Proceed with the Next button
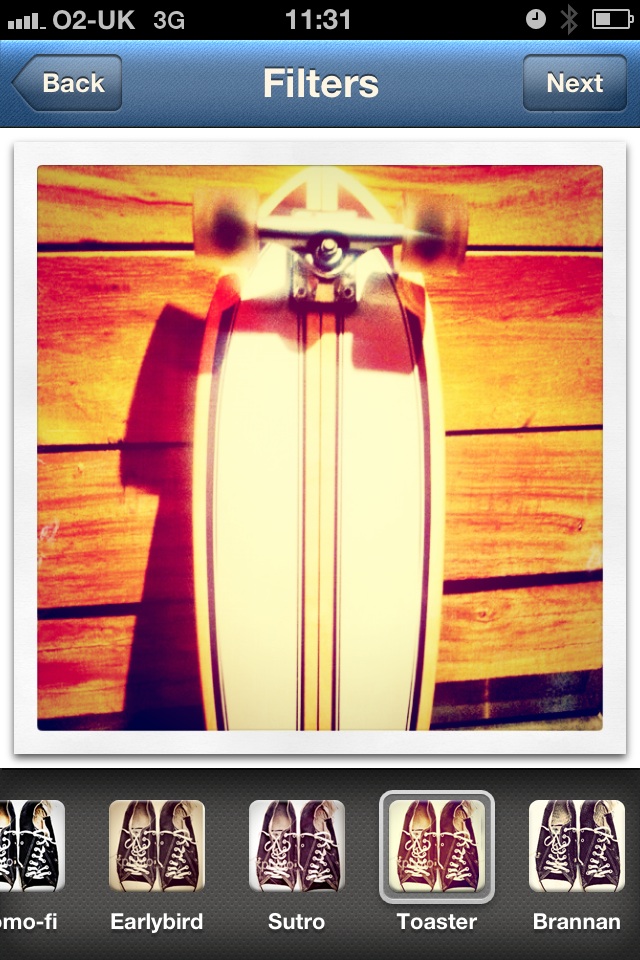Screen dimensions: 640x960 [574, 83]
